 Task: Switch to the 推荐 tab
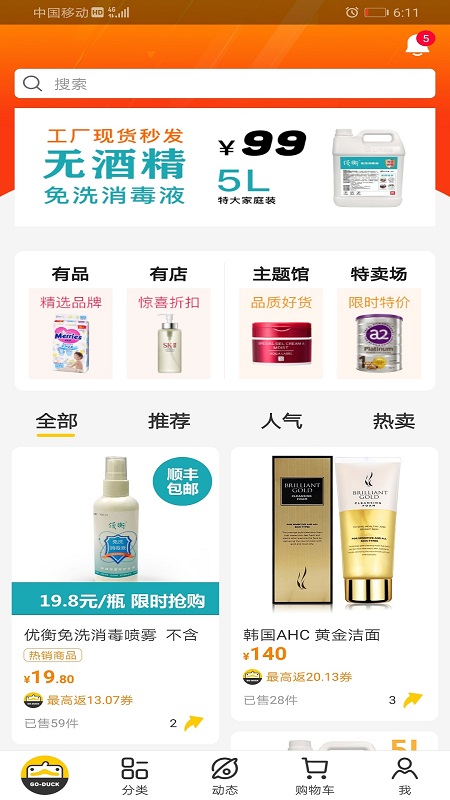point(169,421)
